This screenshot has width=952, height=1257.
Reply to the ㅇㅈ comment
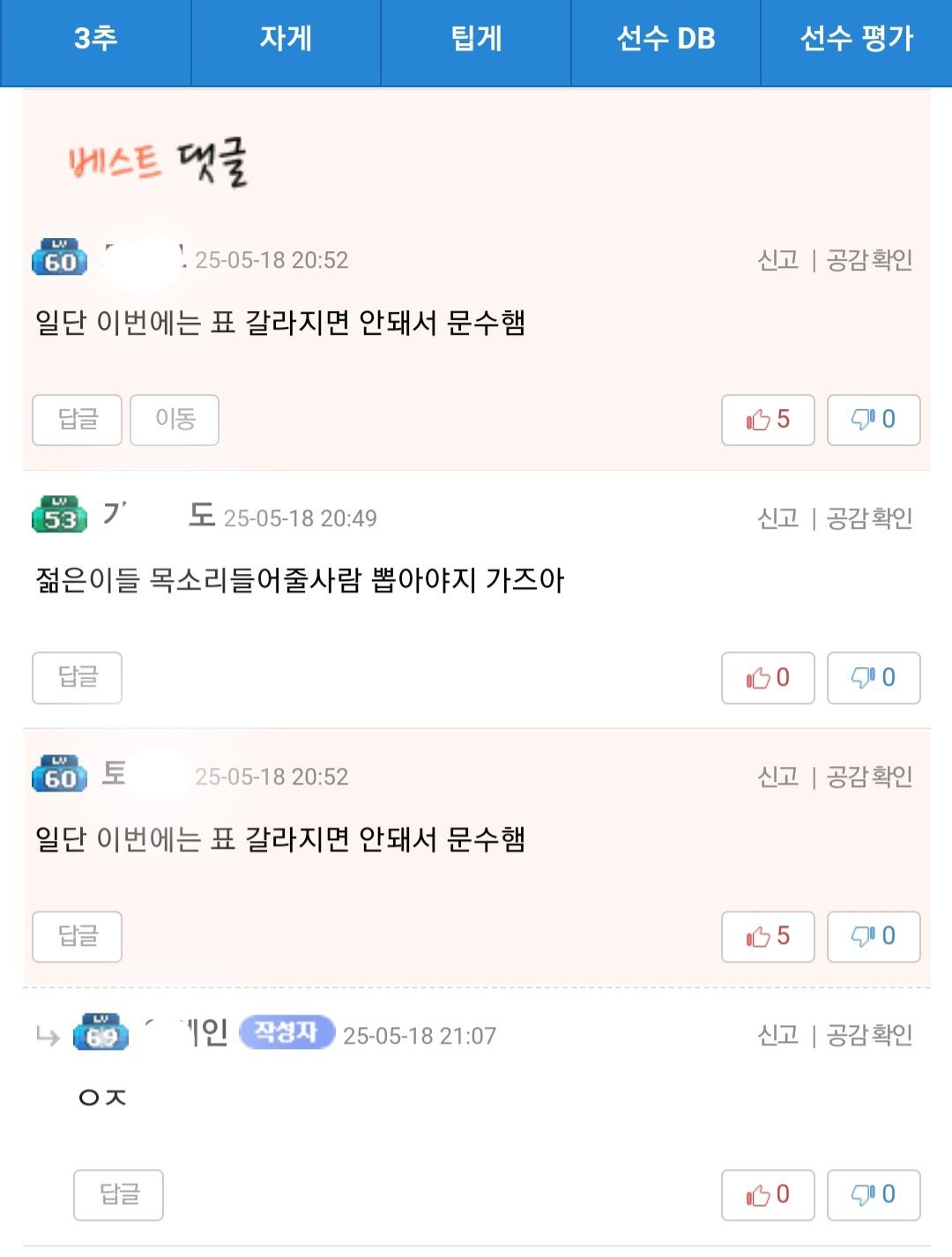coord(119,1195)
